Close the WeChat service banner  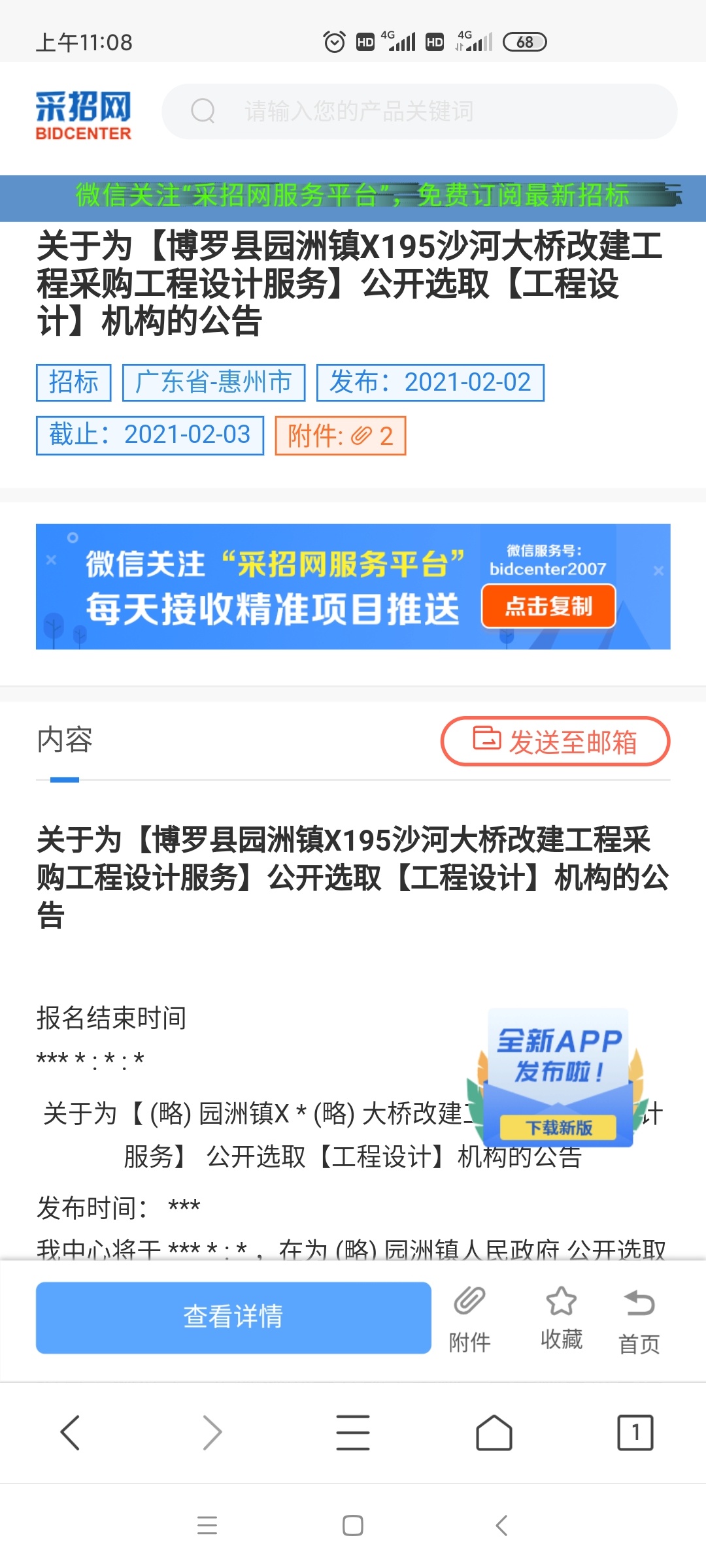click(x=658, y=570)
